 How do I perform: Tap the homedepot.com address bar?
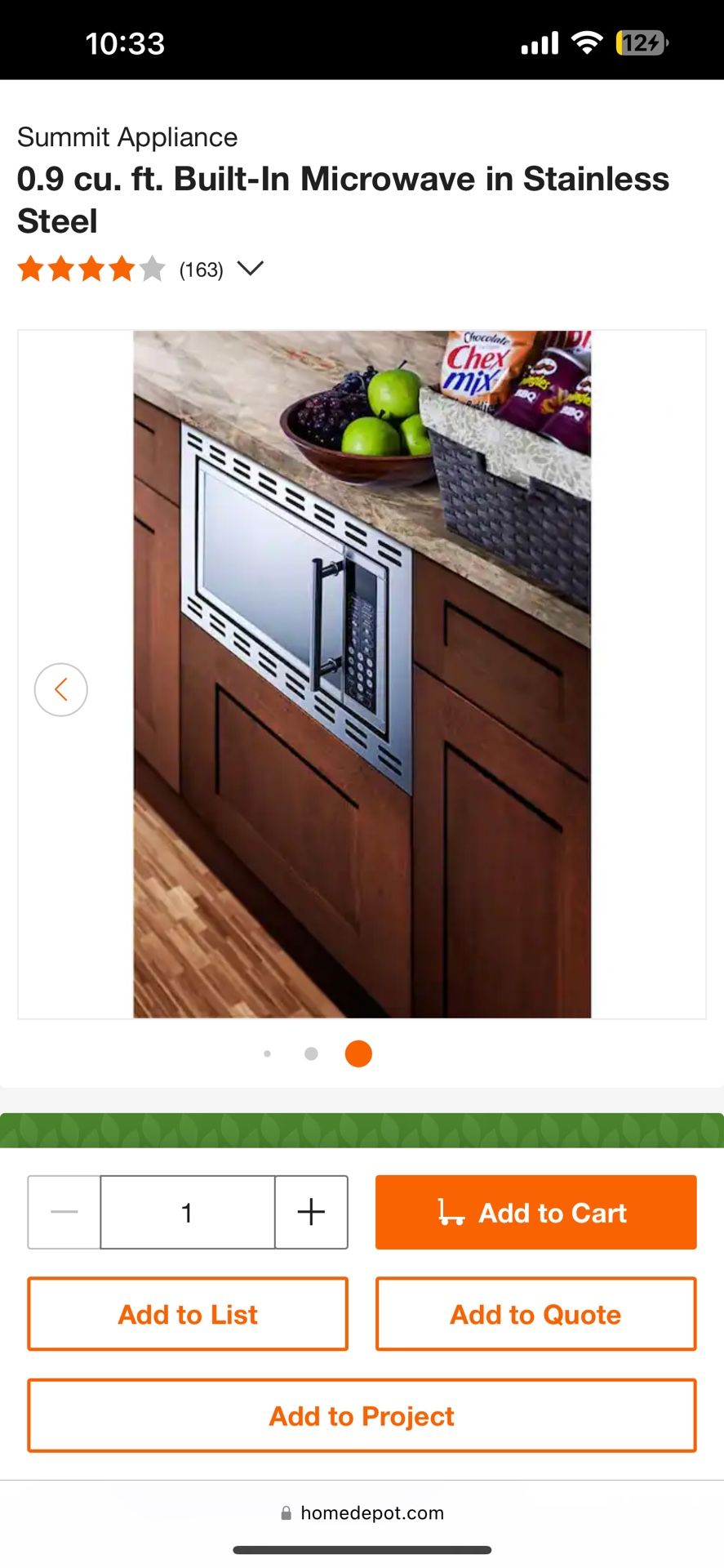pos(362,1512)
